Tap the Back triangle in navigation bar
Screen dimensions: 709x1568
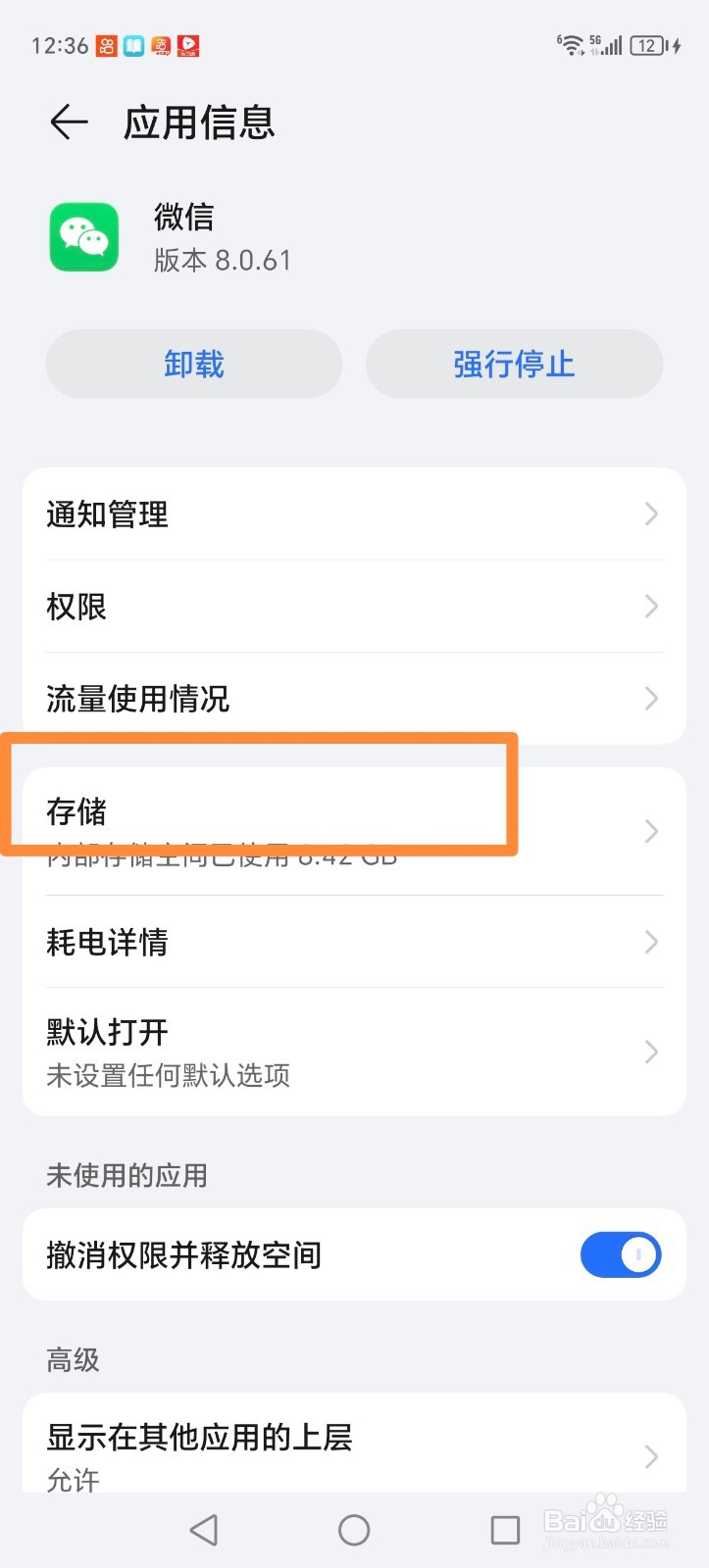[204, 1528]
